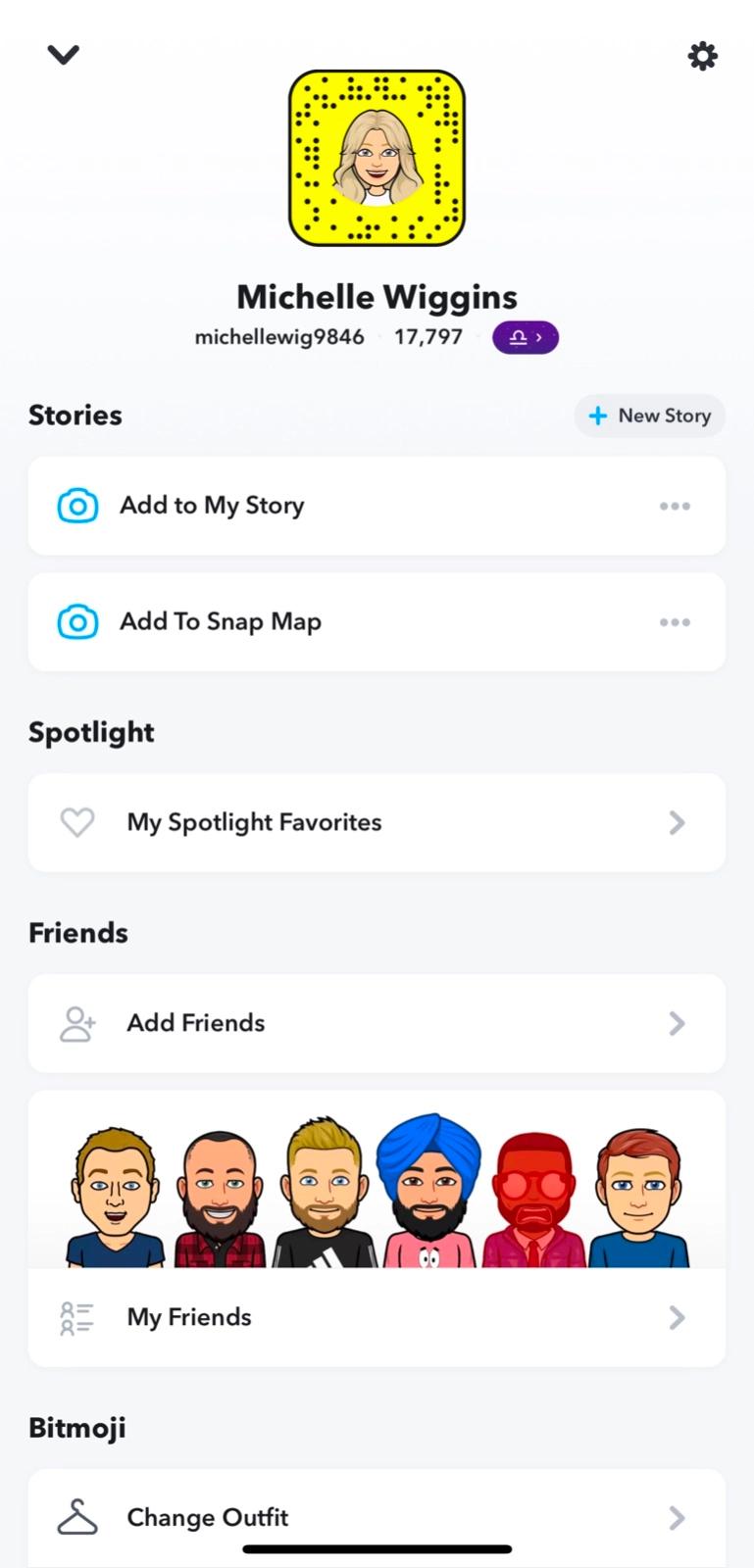Go to Add Friends
The height and width of the screenshot is (1568, 754).
tap(377, 1023)
